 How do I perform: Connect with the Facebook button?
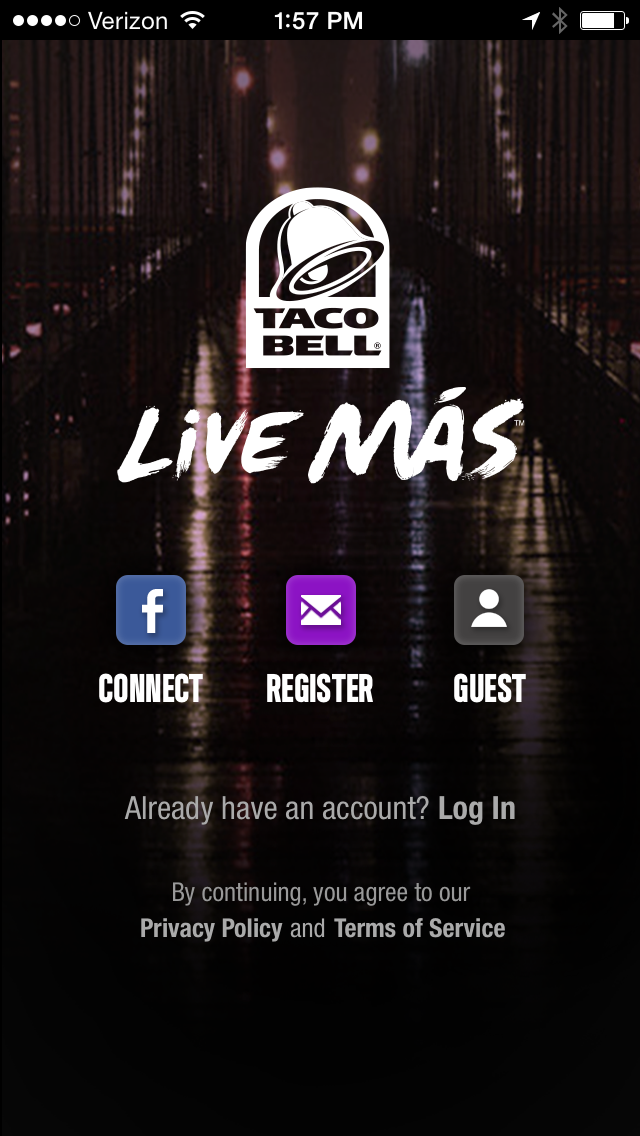151,610
